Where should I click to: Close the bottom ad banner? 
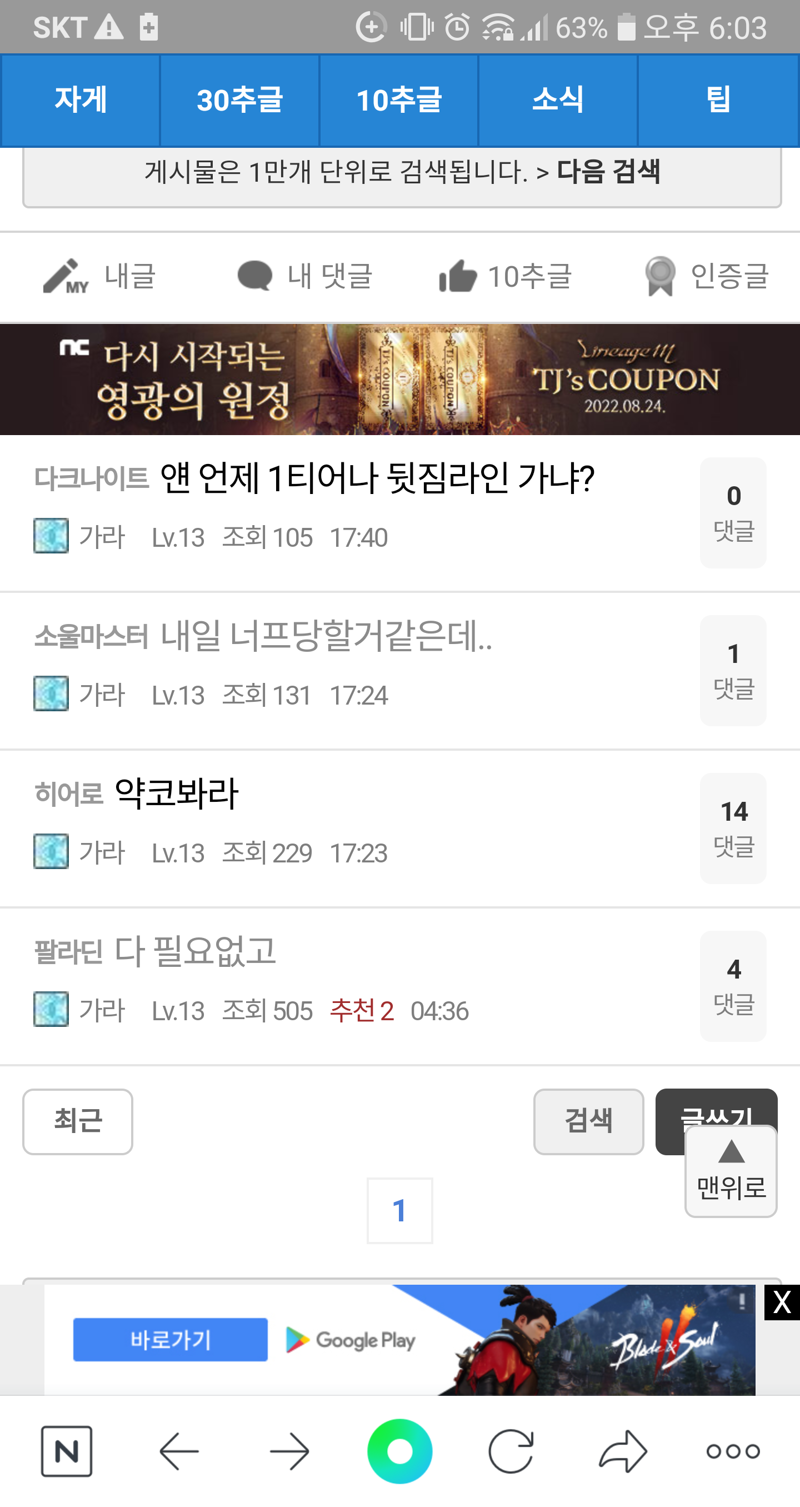[x=782, y=1302]
